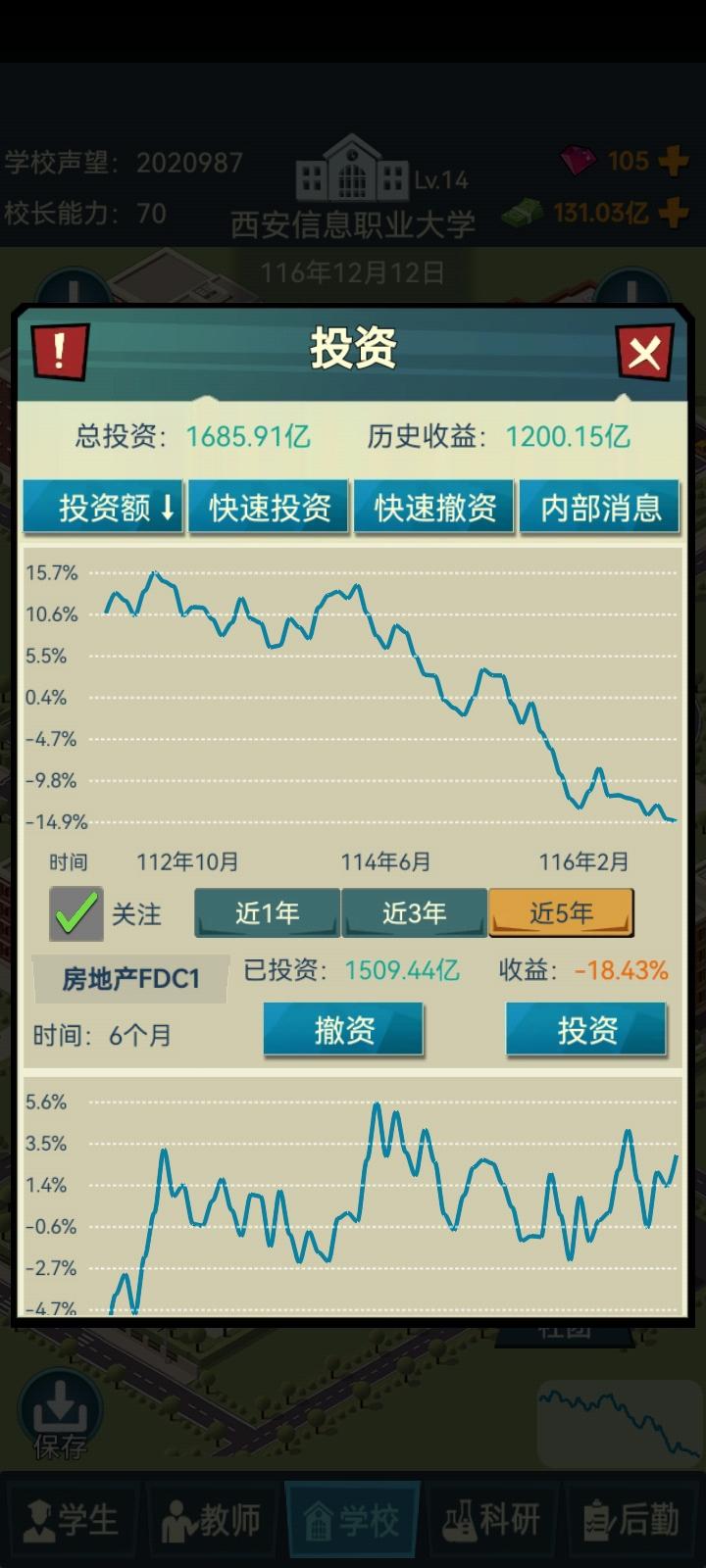Click the mini stock chart thumbnail
The height and width of the screenshot is (1568, 706).
coord(618,1424)
